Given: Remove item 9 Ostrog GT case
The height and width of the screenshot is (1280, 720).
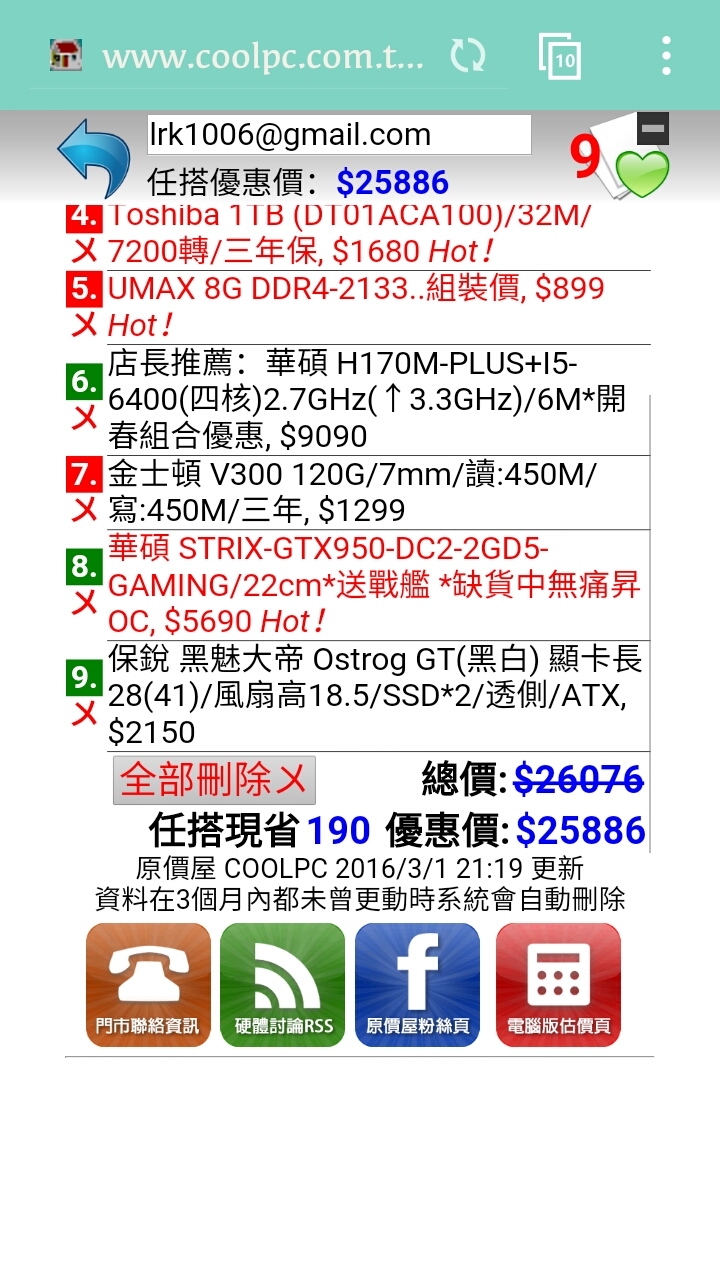Looking at the screenshot, I should pos(85,714).
